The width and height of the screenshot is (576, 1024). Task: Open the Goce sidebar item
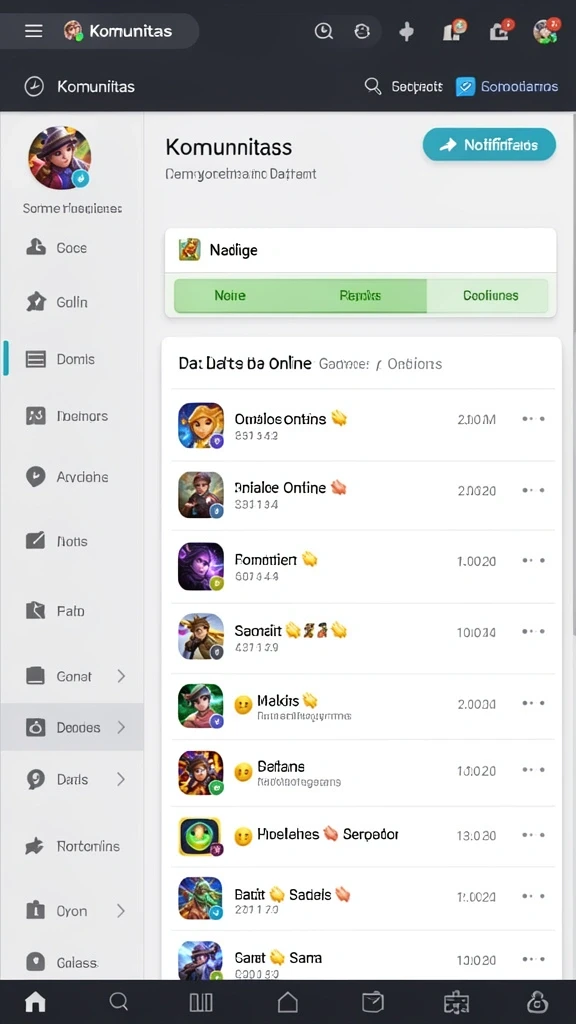coord(72,248)
